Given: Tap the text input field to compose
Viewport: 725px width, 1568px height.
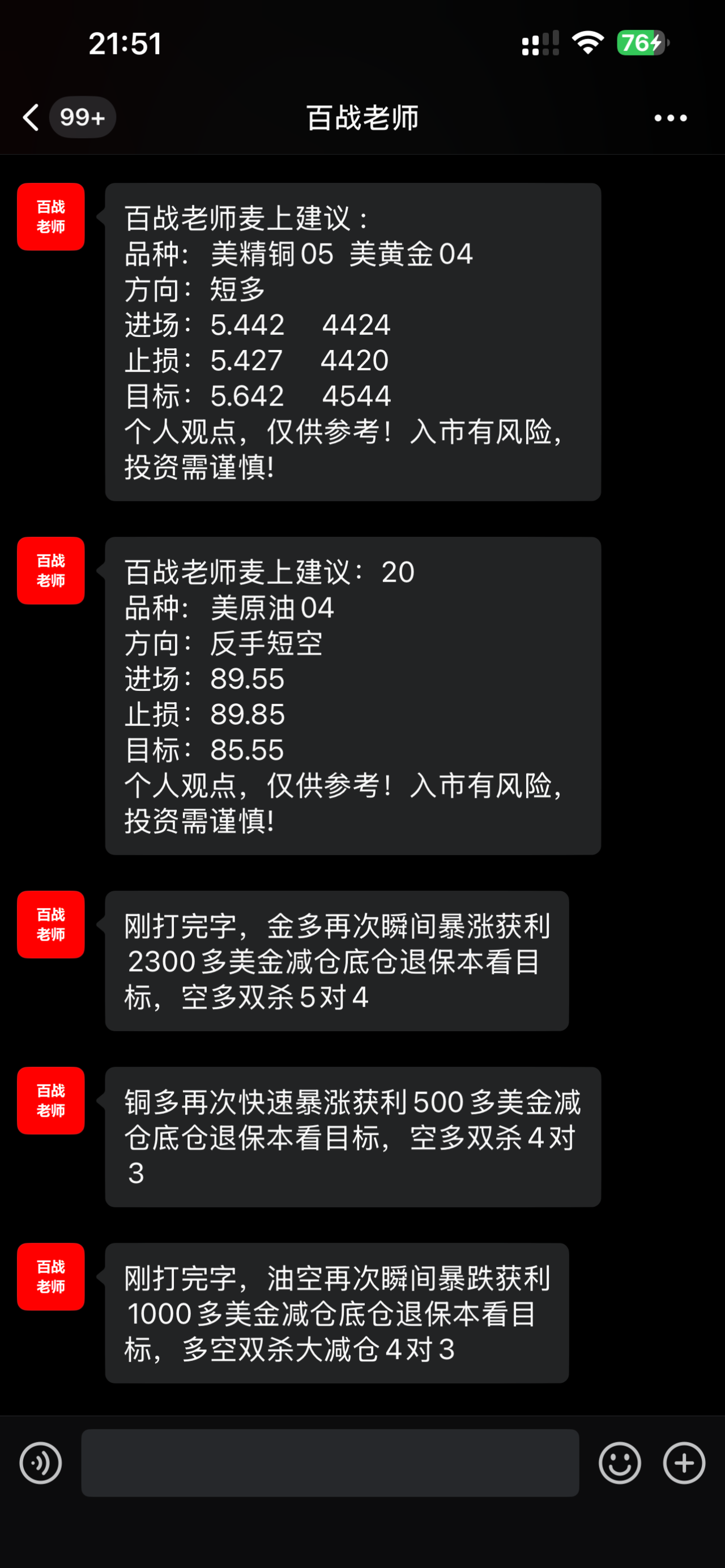Looking at the screenshot, I should click(332, 1463).
